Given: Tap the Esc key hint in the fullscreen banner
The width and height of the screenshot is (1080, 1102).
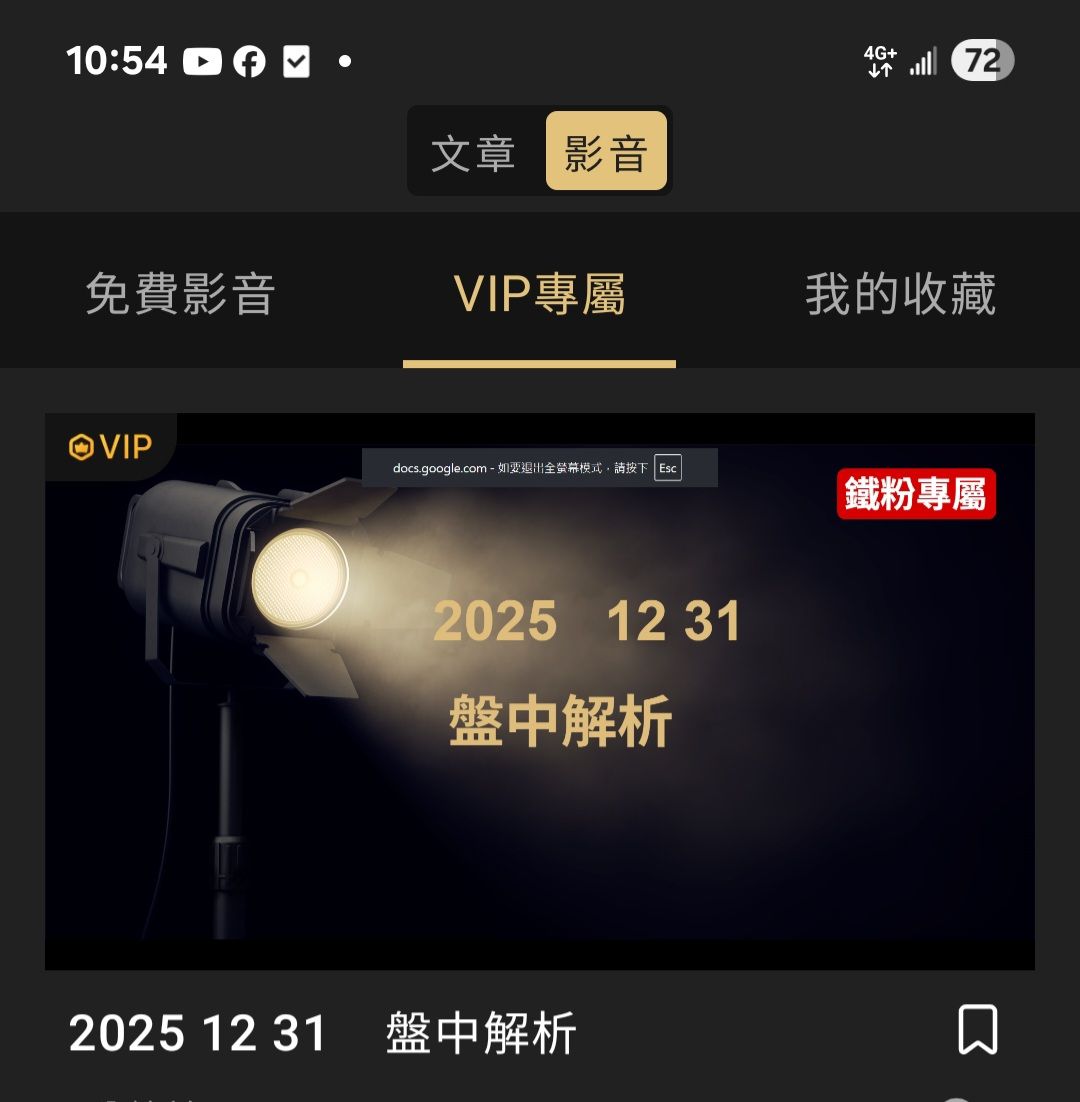Looking at the screenshot, I should (667, 468).
